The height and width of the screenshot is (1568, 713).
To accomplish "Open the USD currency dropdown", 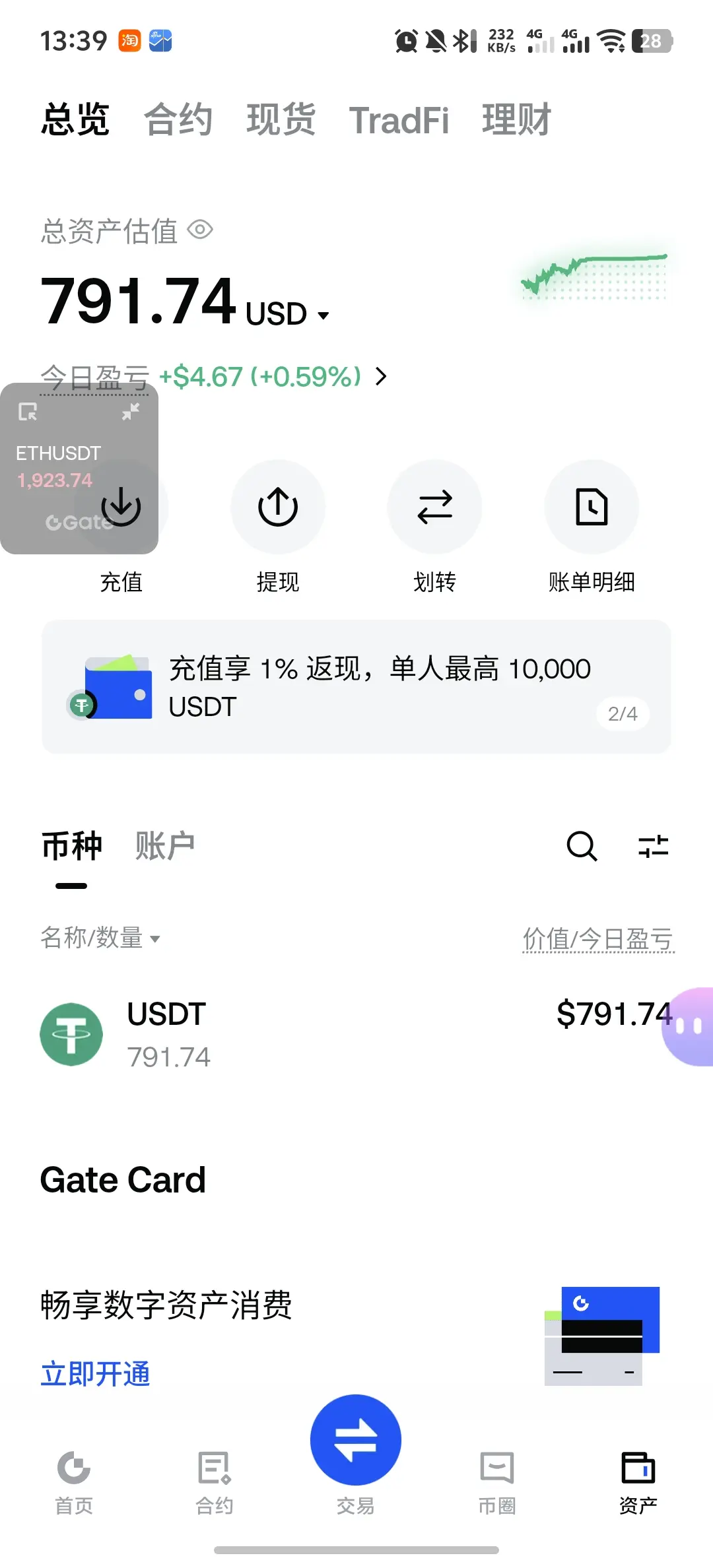I will (x=287, y=314).
